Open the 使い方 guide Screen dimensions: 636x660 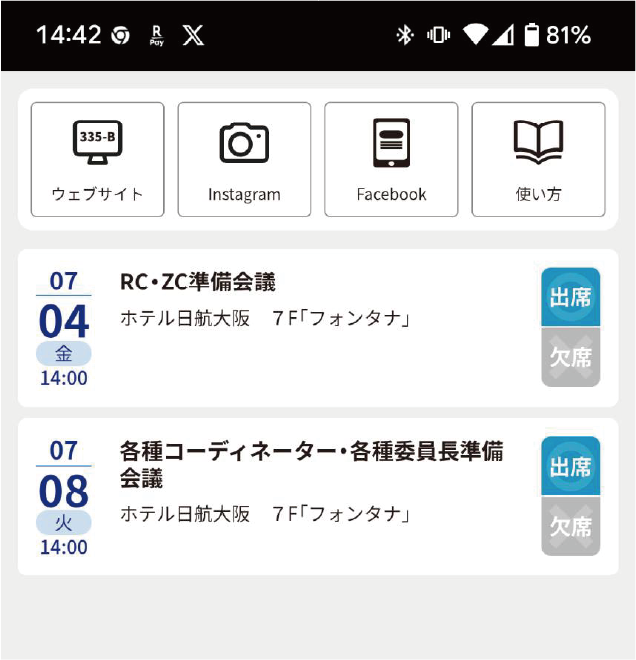point(538,159)
